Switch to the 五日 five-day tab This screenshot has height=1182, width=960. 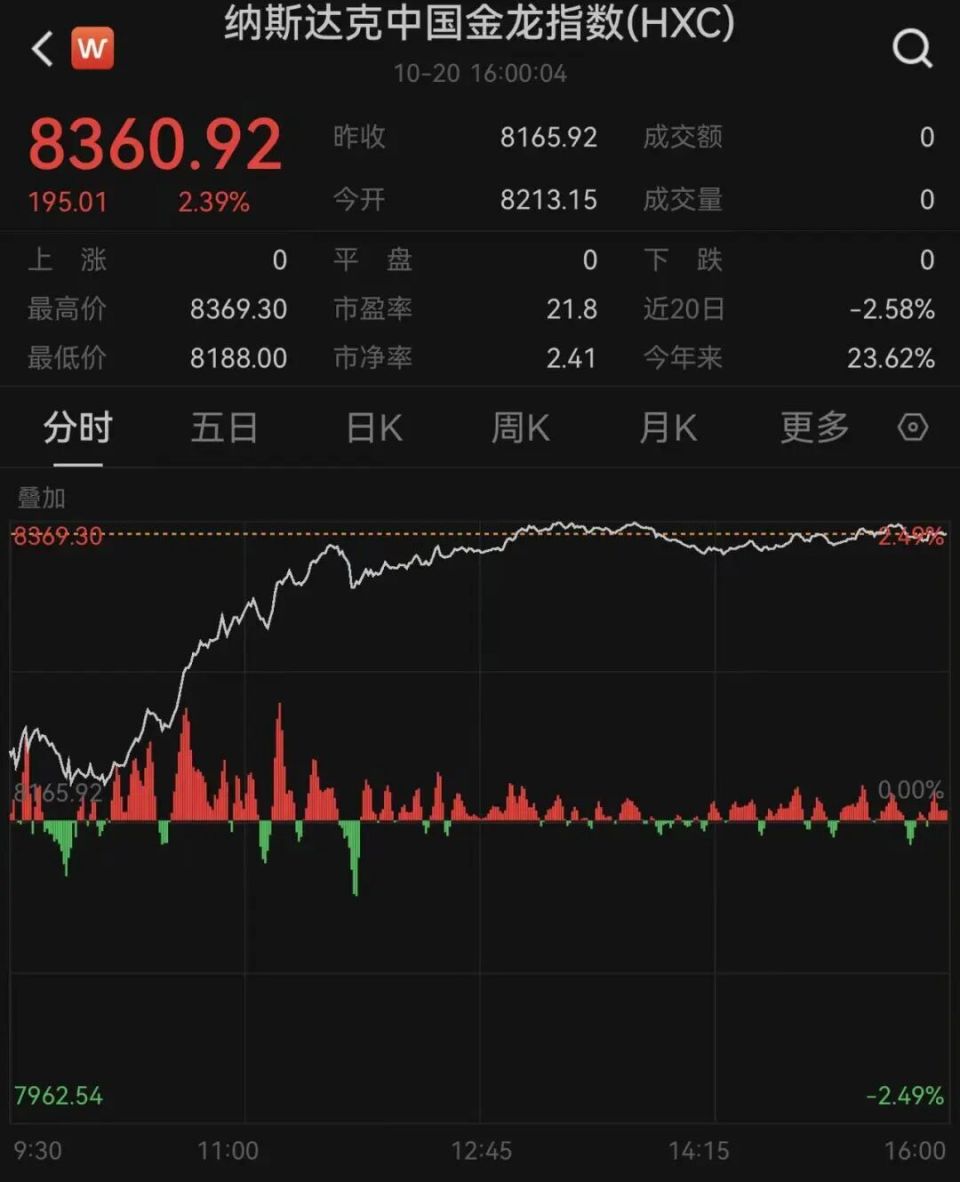(223, 427)
